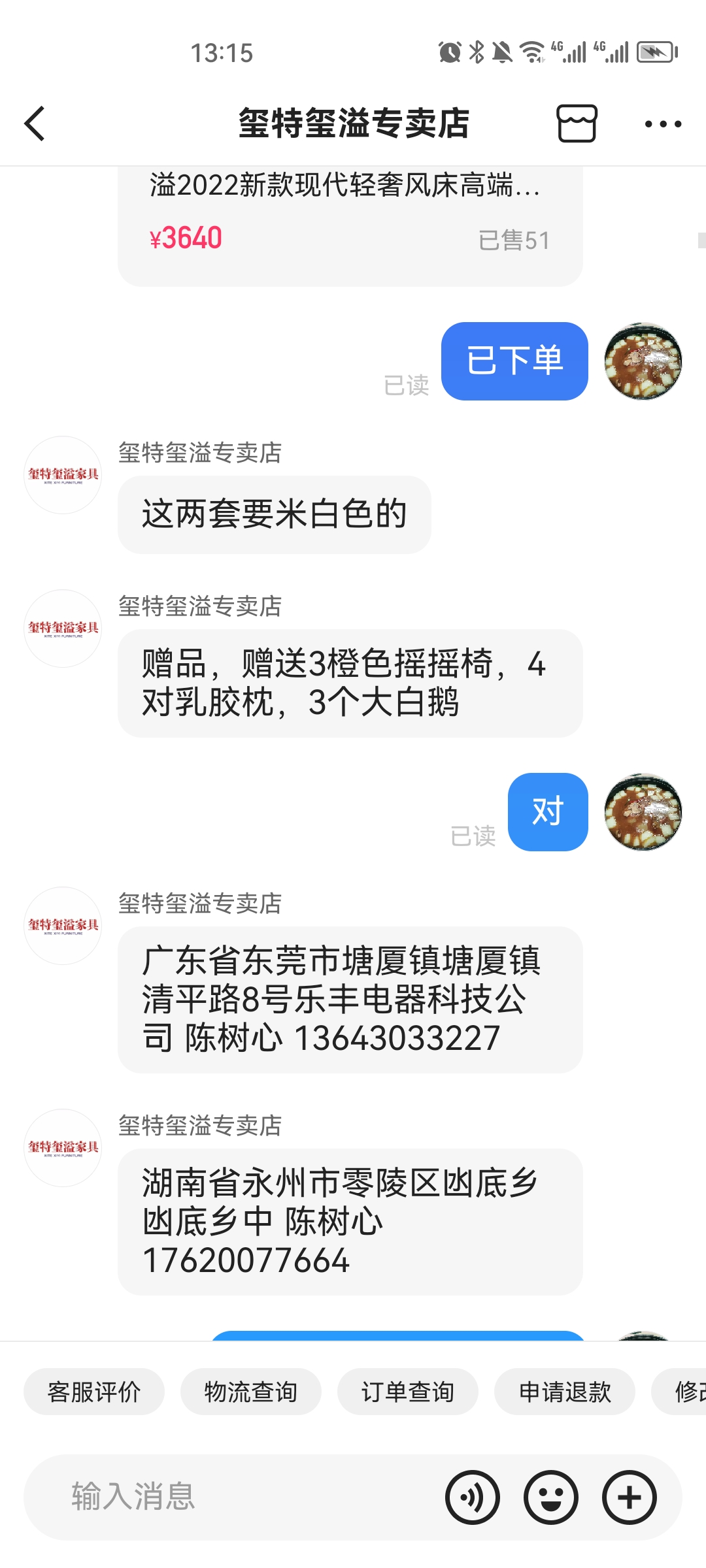Viewport: 706px width, 1568px height.
Task: Open the plus attachments menu
Action: [x=630, y=1497]
